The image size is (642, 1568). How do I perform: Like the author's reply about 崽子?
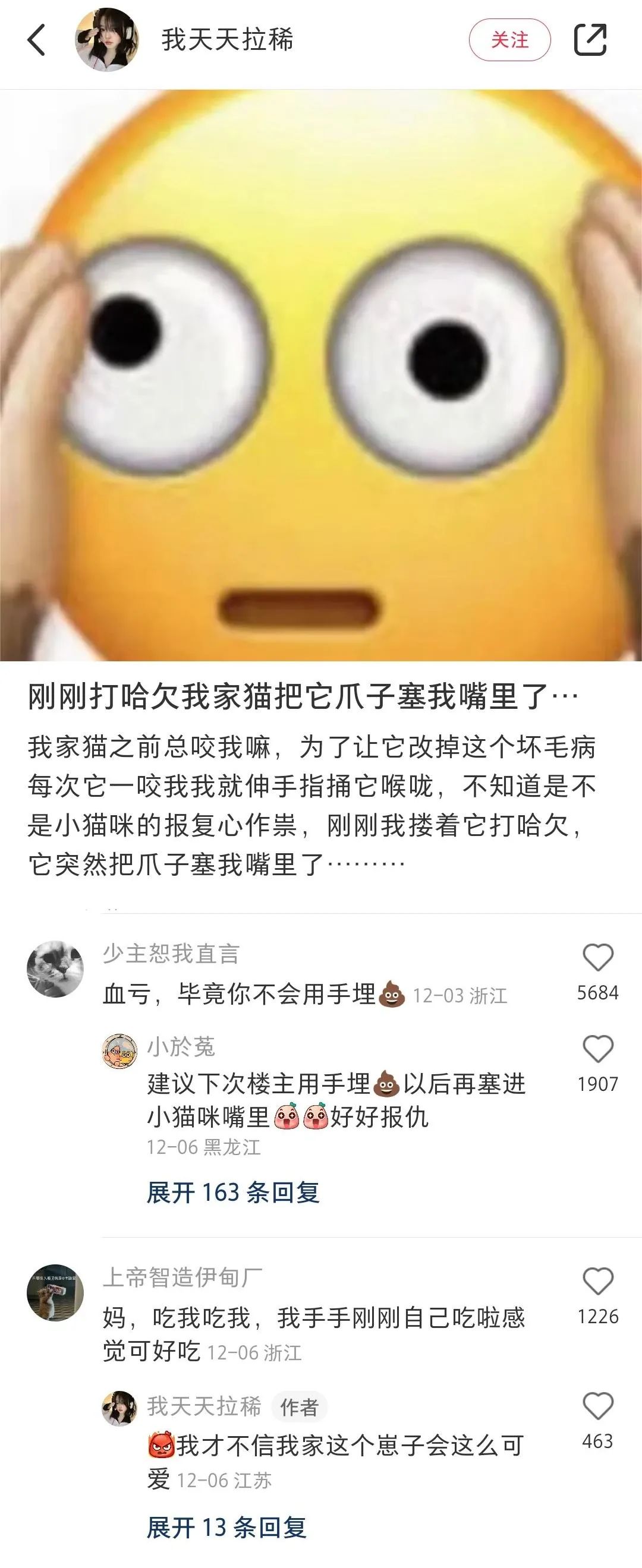(597, 1407)
